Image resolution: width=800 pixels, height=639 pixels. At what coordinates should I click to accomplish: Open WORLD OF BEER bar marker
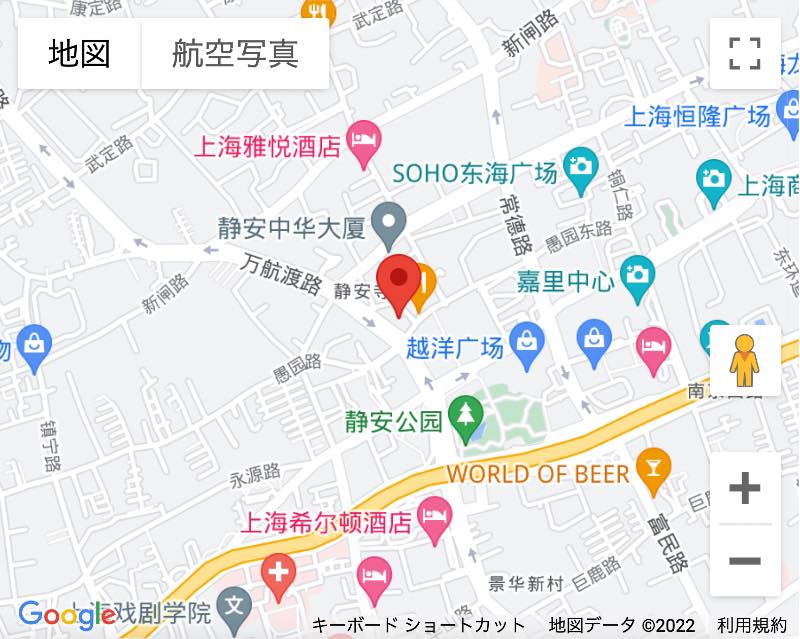point(654,470)
